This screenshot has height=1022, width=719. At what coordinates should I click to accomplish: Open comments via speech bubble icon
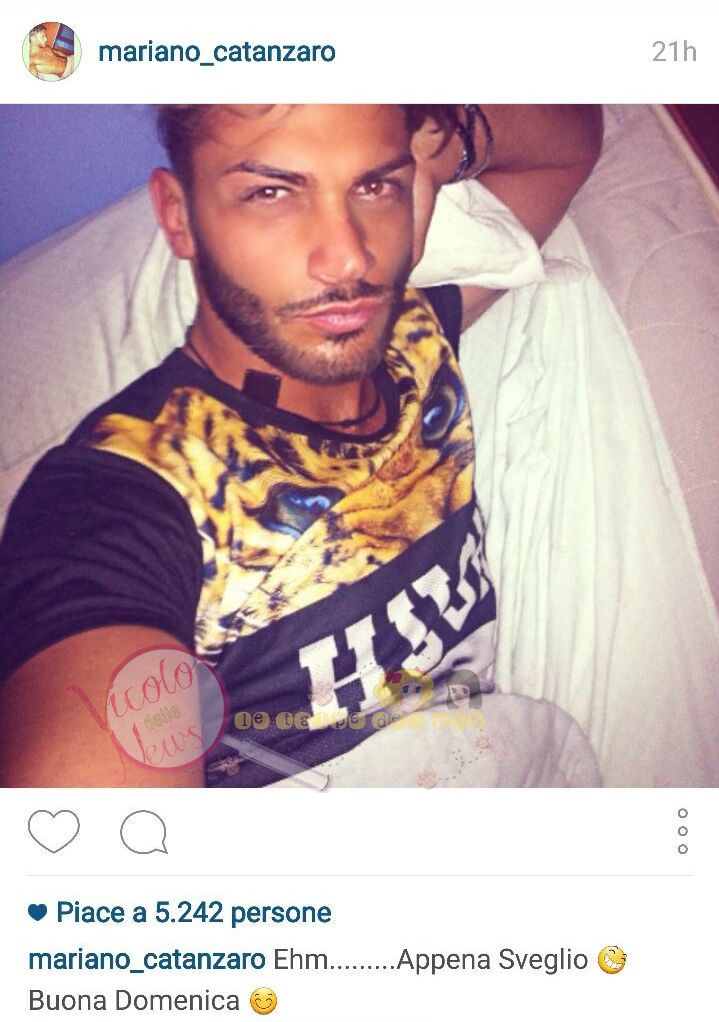[x=143, y=832]
